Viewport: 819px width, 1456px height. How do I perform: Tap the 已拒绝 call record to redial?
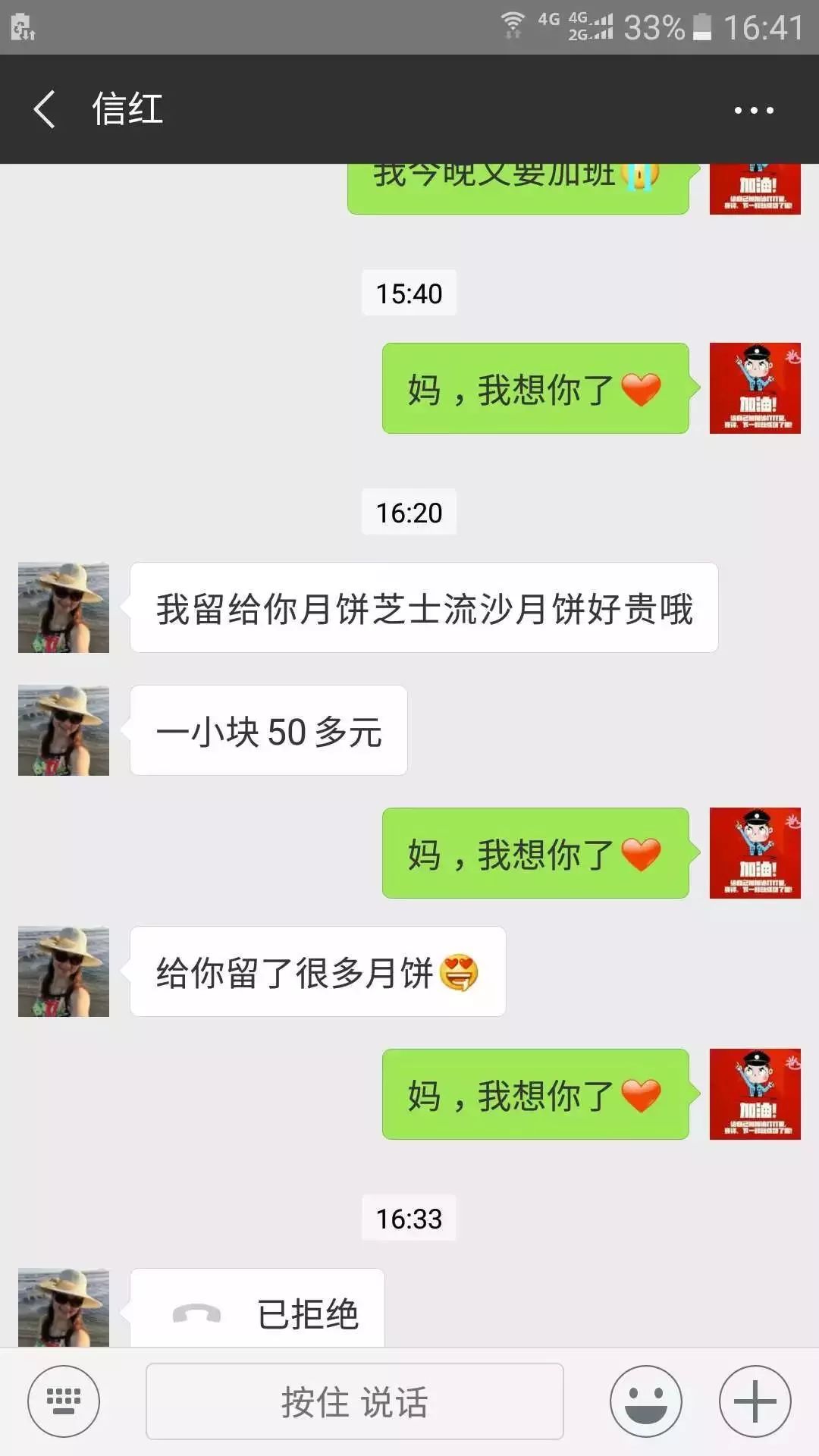click(x=257, y=1309)
